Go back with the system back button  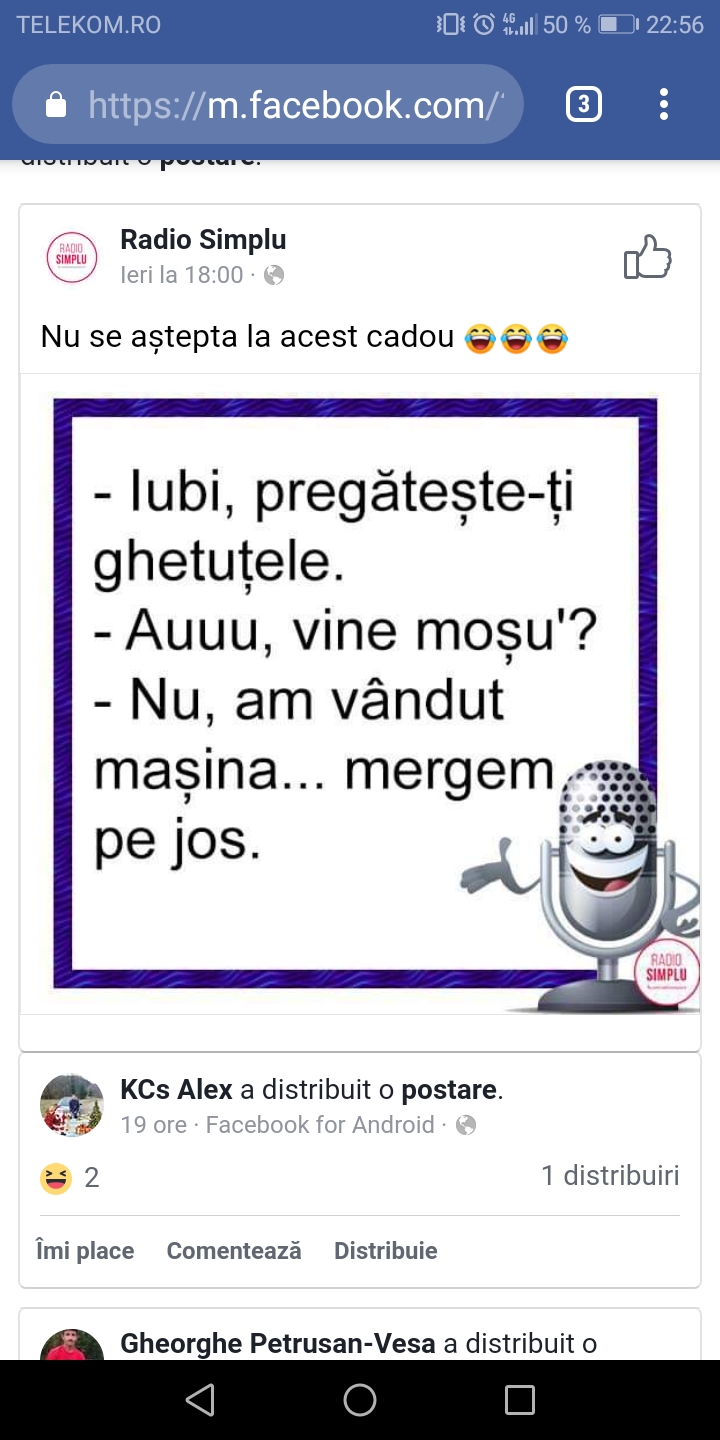click(x=200, y=1400)
